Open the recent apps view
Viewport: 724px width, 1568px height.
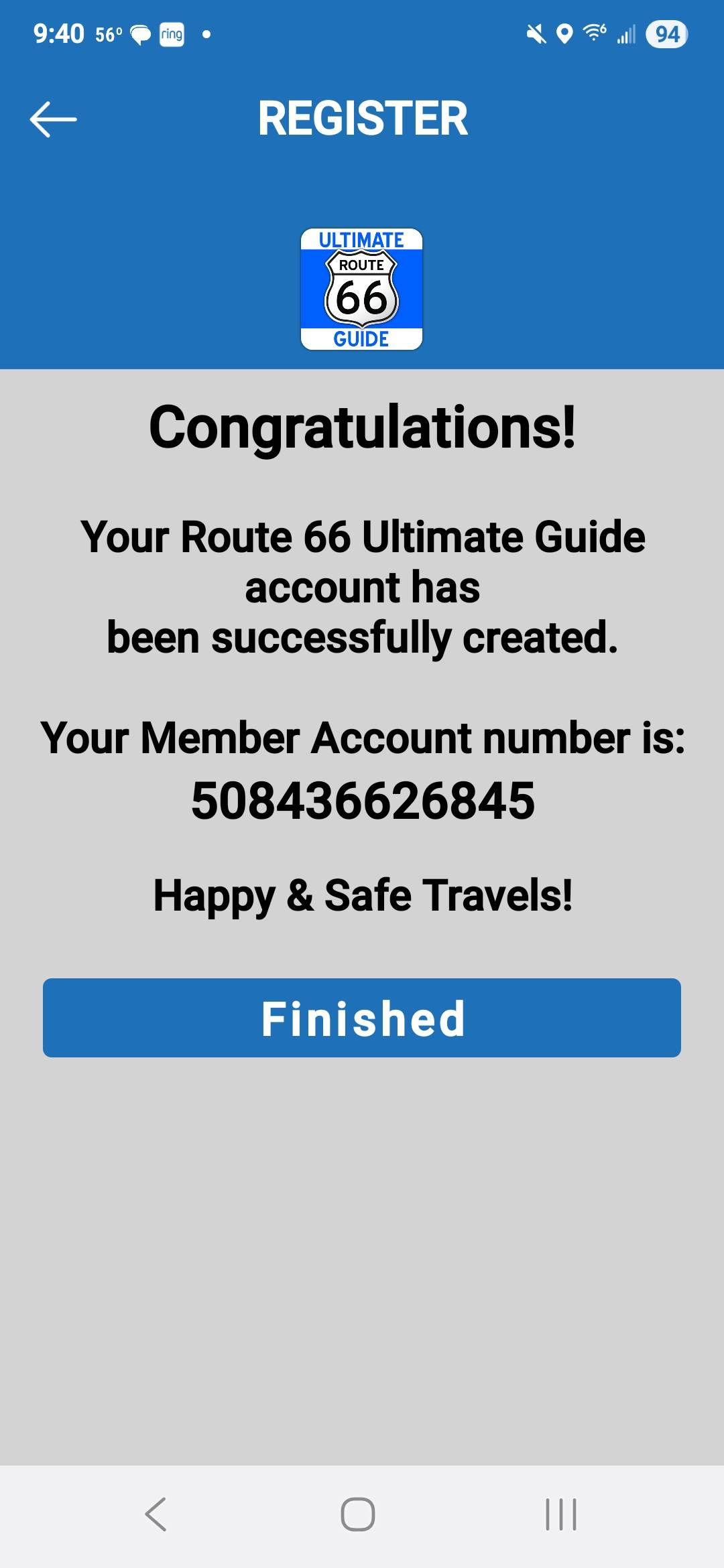pyautogui.click(x=560, y=1514)
